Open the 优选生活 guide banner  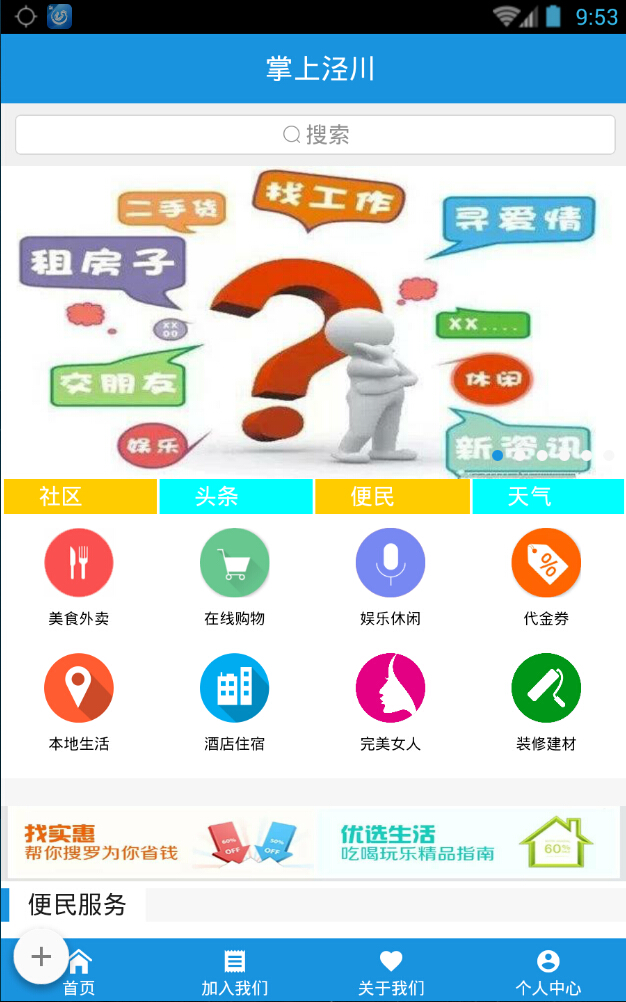[x=470, y=843]
